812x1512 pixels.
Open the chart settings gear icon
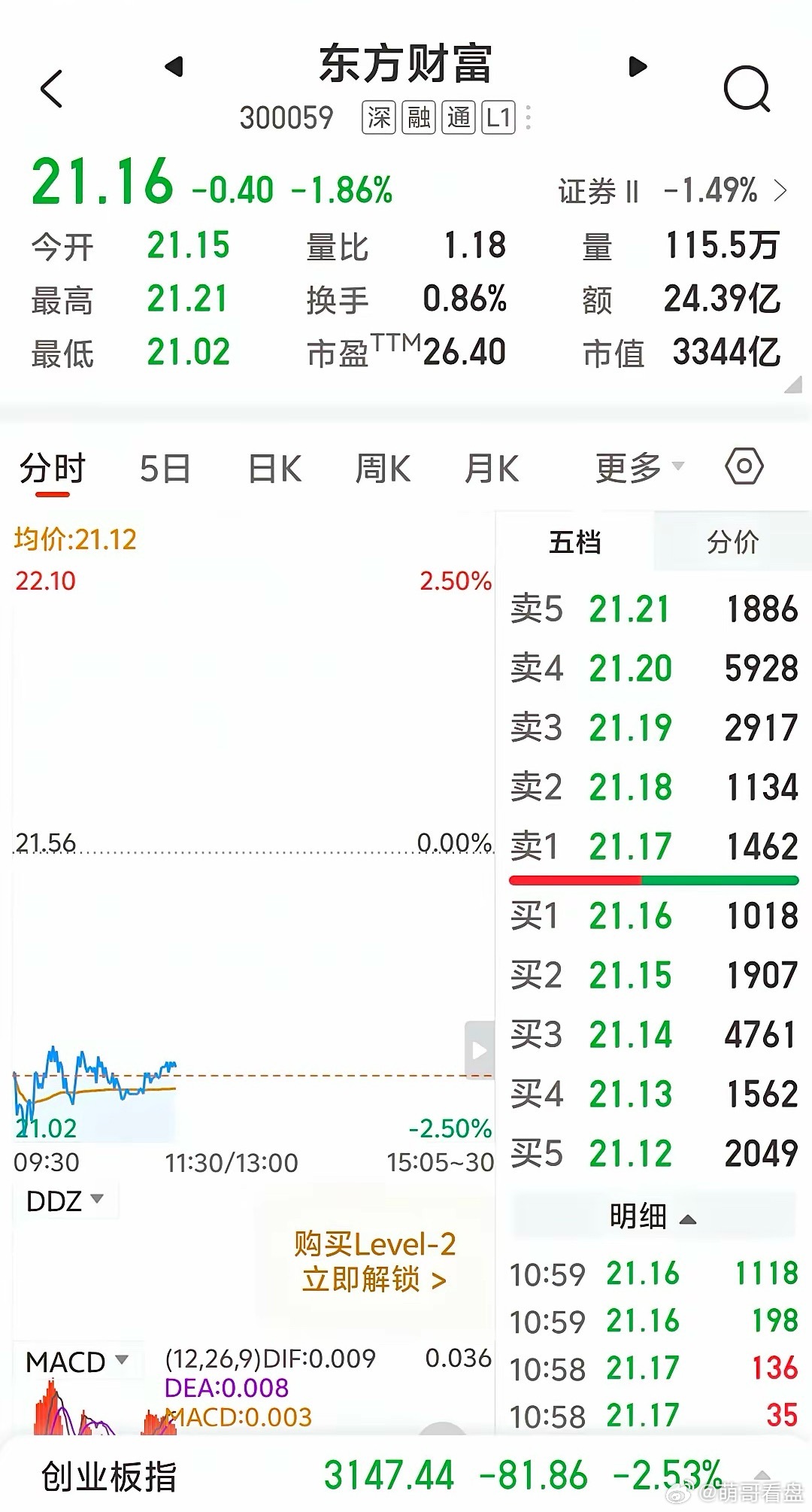point(744,466)
